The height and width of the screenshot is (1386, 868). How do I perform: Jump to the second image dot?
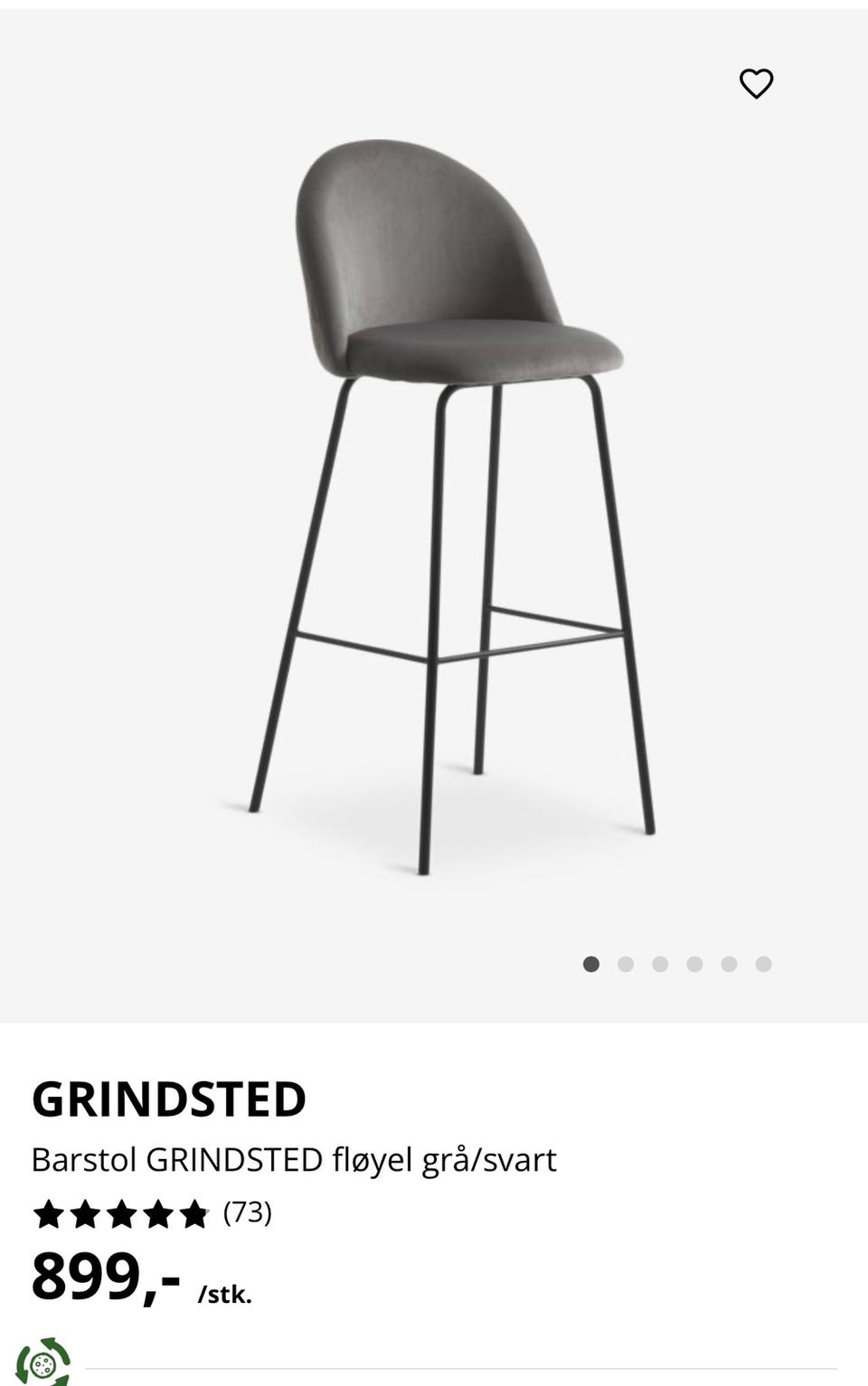coord(626,965)
